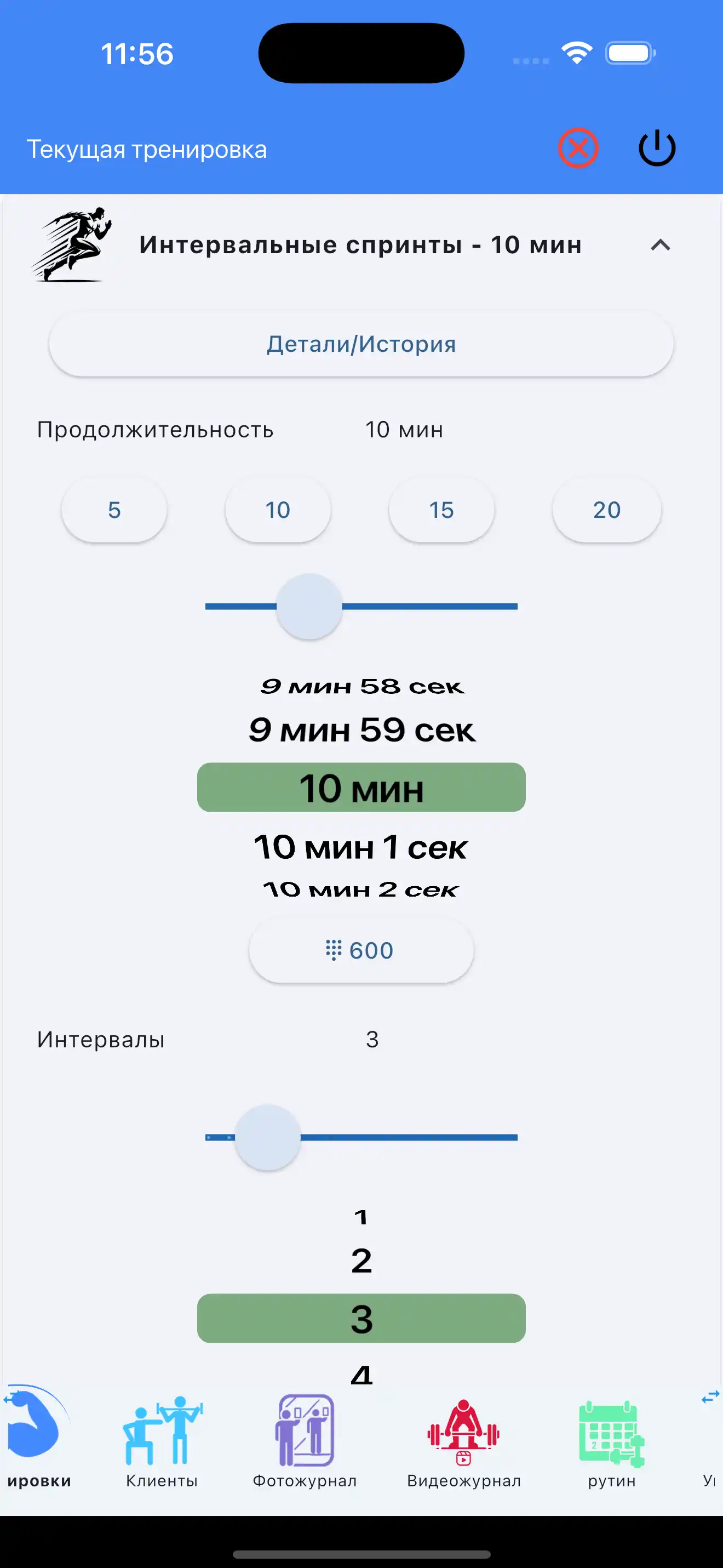Tap the power button in the header
Image resolution: width=723 pixels, height=1568 pixels.
pos(657,148)
